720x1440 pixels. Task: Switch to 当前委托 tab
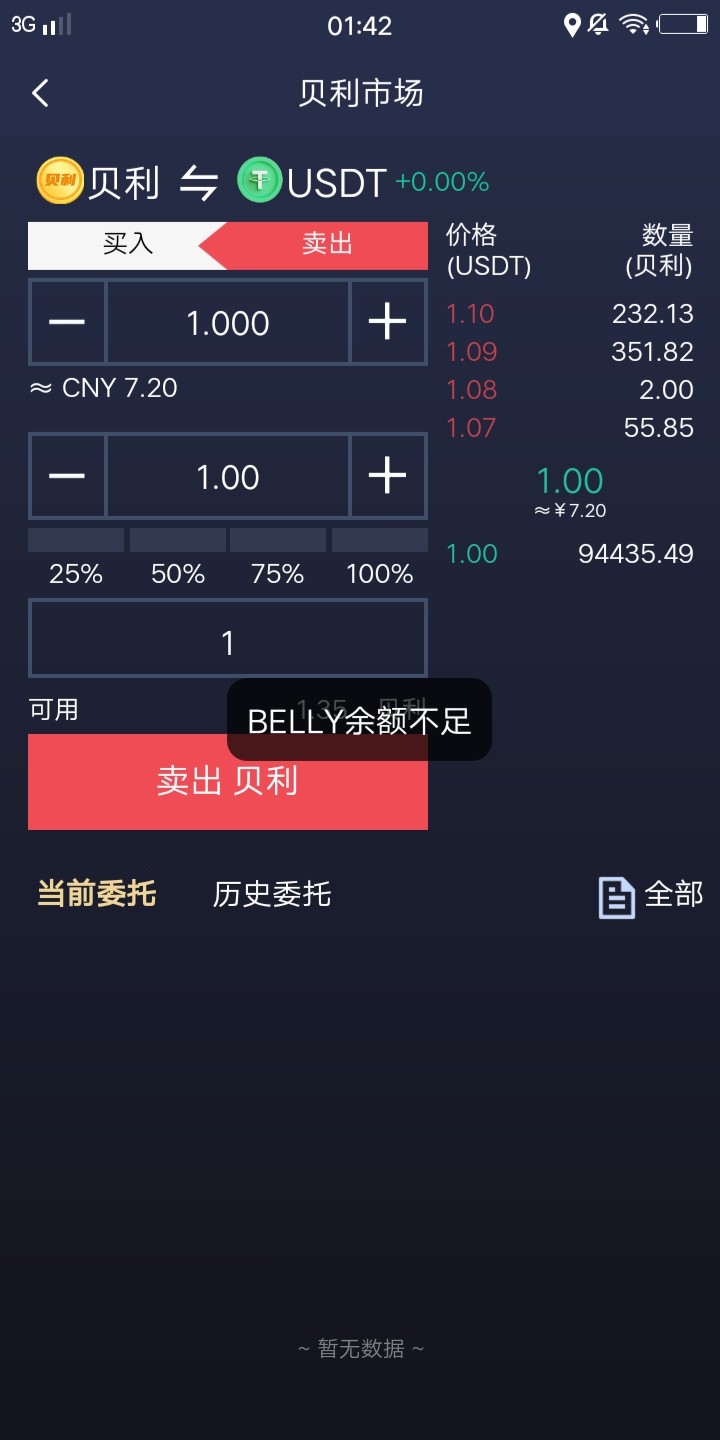point(97,893)
